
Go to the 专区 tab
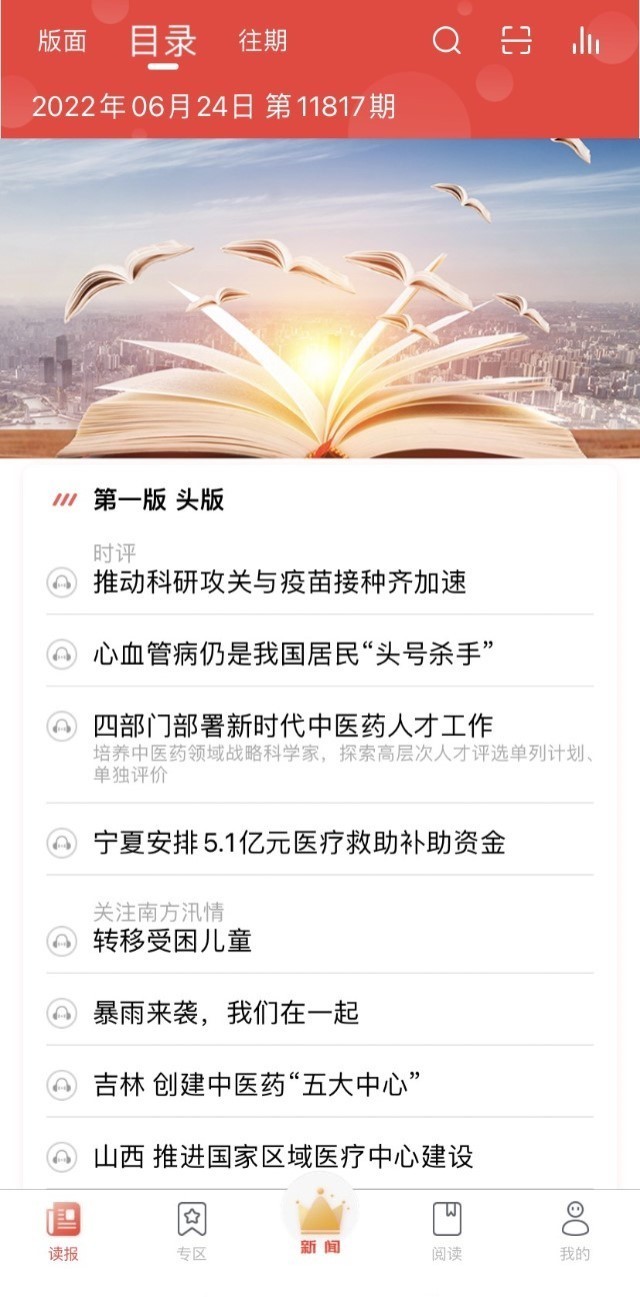[192, 1231]
